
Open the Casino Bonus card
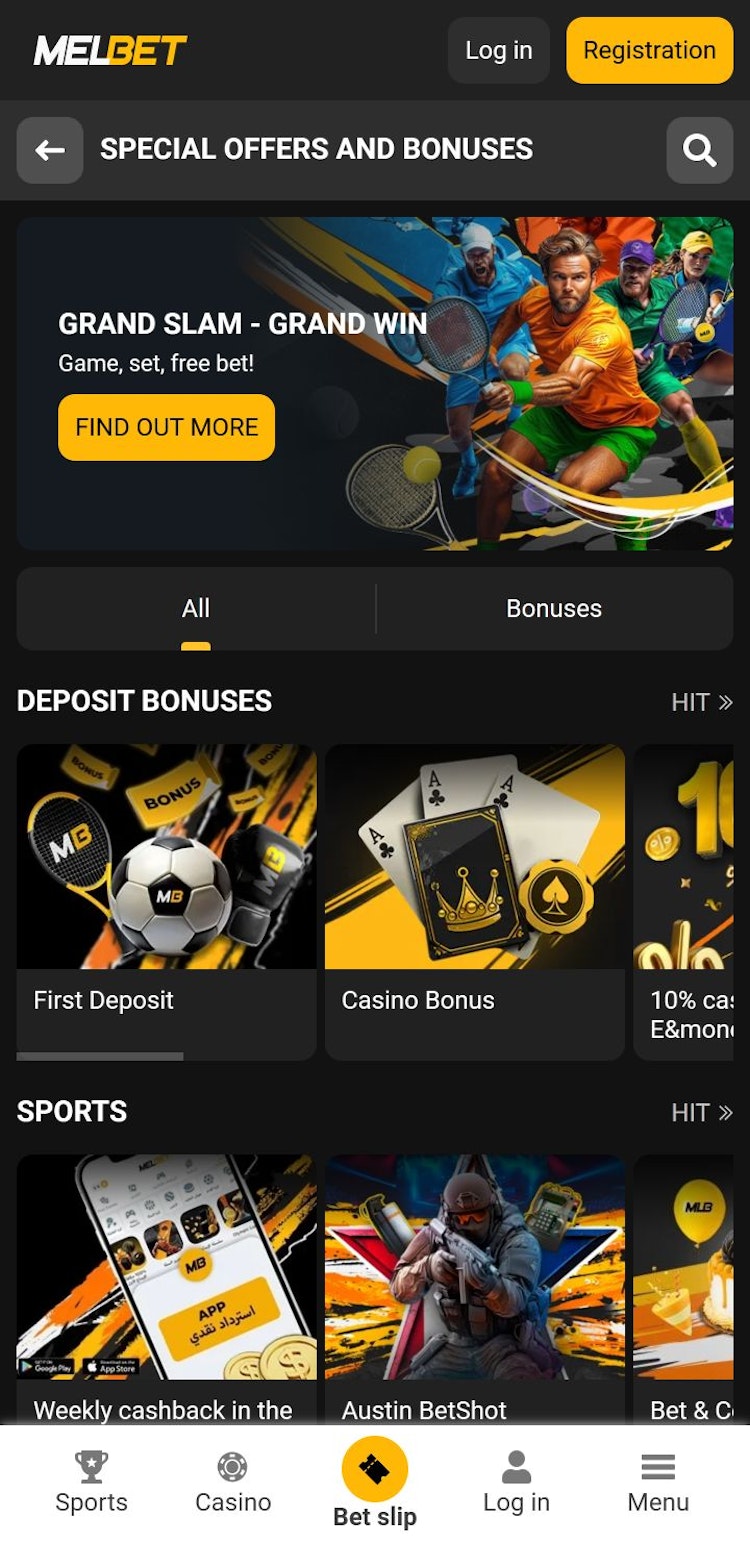tap(474, 900)
